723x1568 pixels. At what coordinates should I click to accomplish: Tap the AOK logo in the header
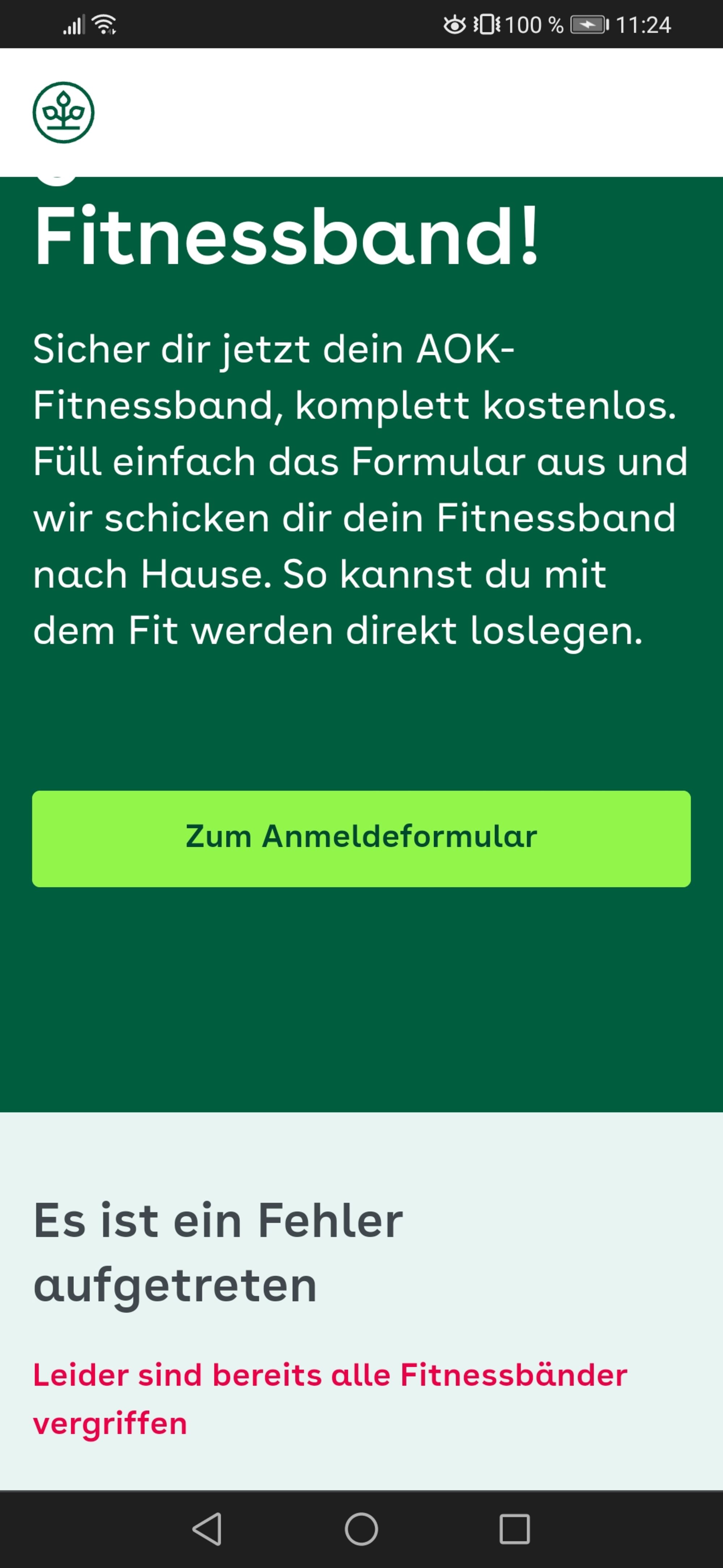(63, 113)
